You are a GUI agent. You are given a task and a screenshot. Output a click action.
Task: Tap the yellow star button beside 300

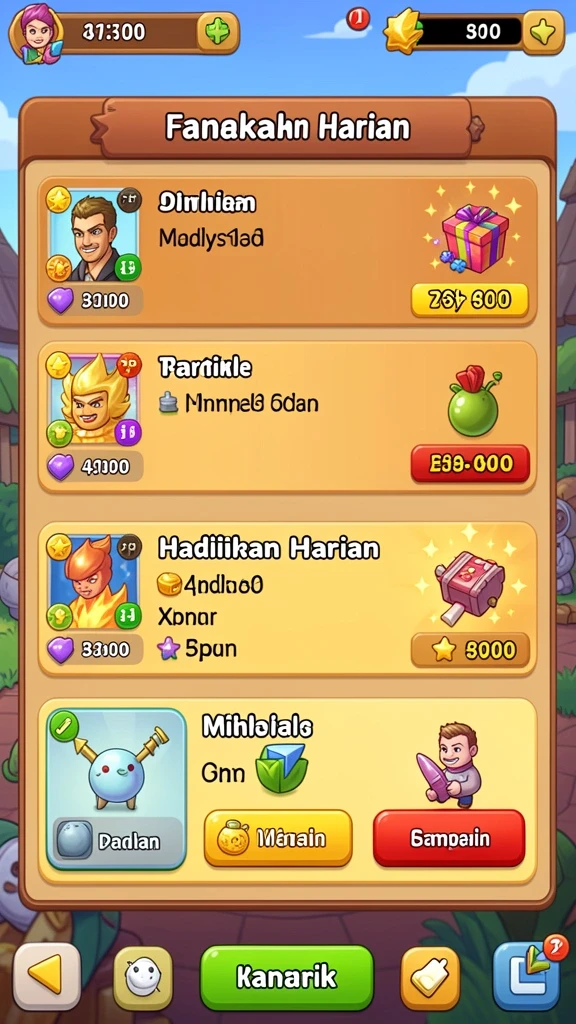click(x=543, y=32)
